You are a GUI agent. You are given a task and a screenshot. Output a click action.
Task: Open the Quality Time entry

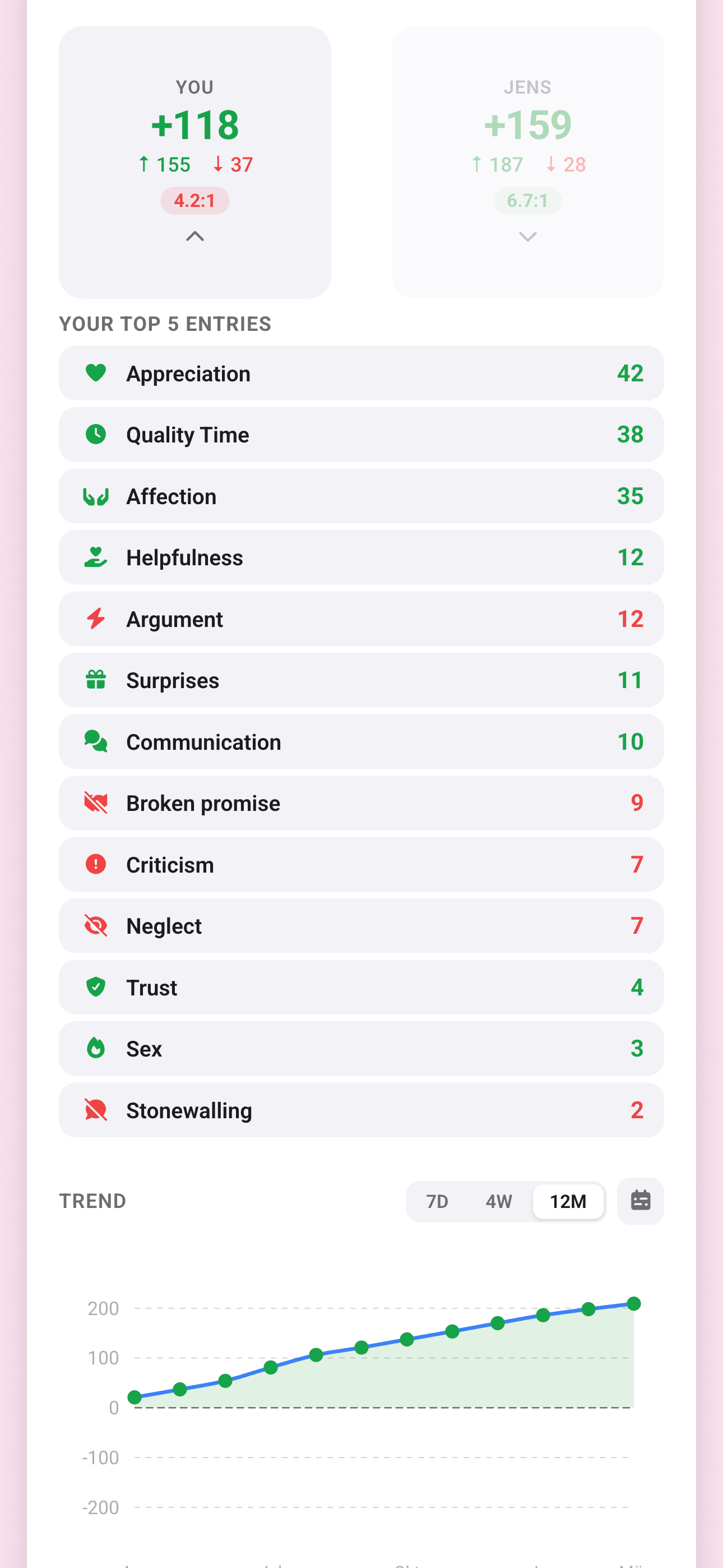pyautogui.click(x=361, y=435)
